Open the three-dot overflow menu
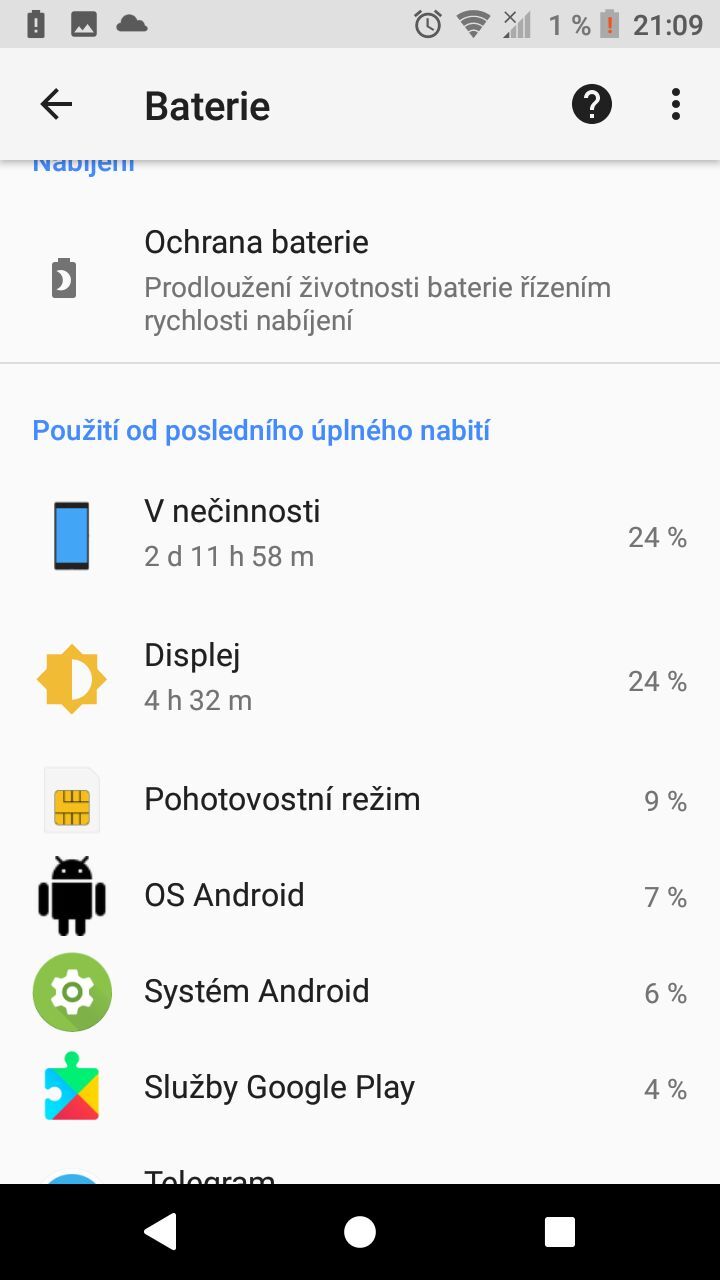 coord(675,104)
